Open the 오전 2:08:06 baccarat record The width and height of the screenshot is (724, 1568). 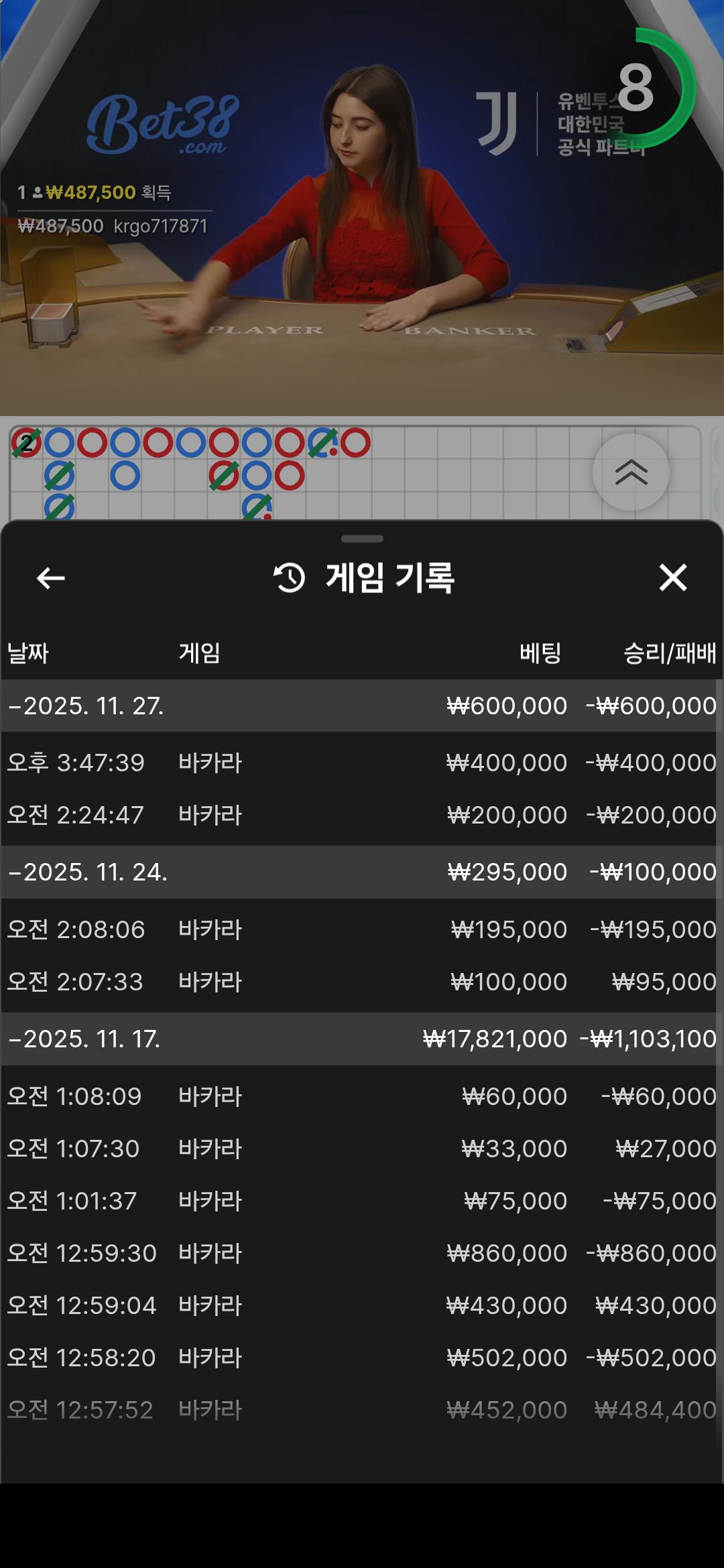[362, 929]
